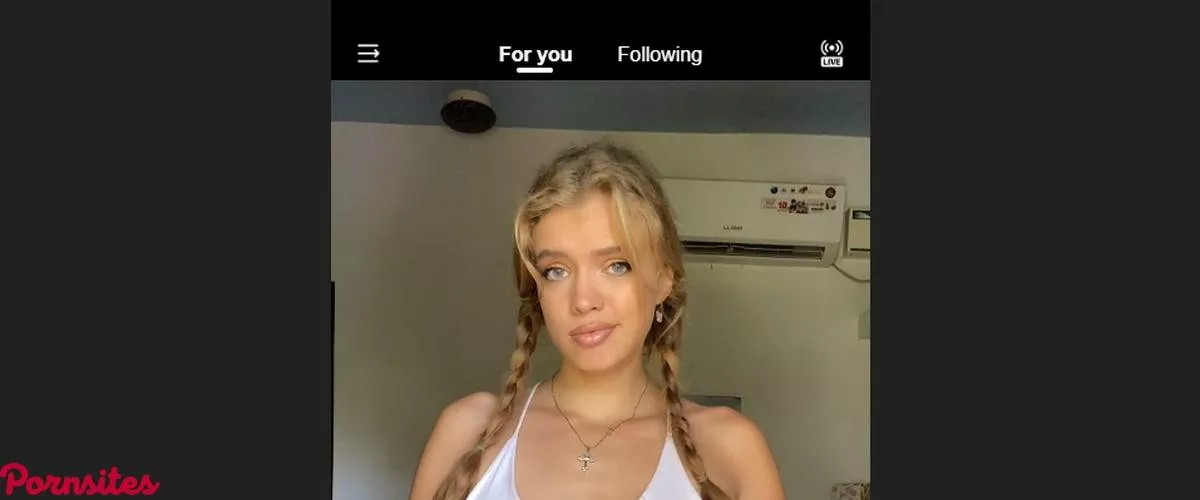Open the Live streams icon
Screen dimensions: 1200x500
pos(831,54)
